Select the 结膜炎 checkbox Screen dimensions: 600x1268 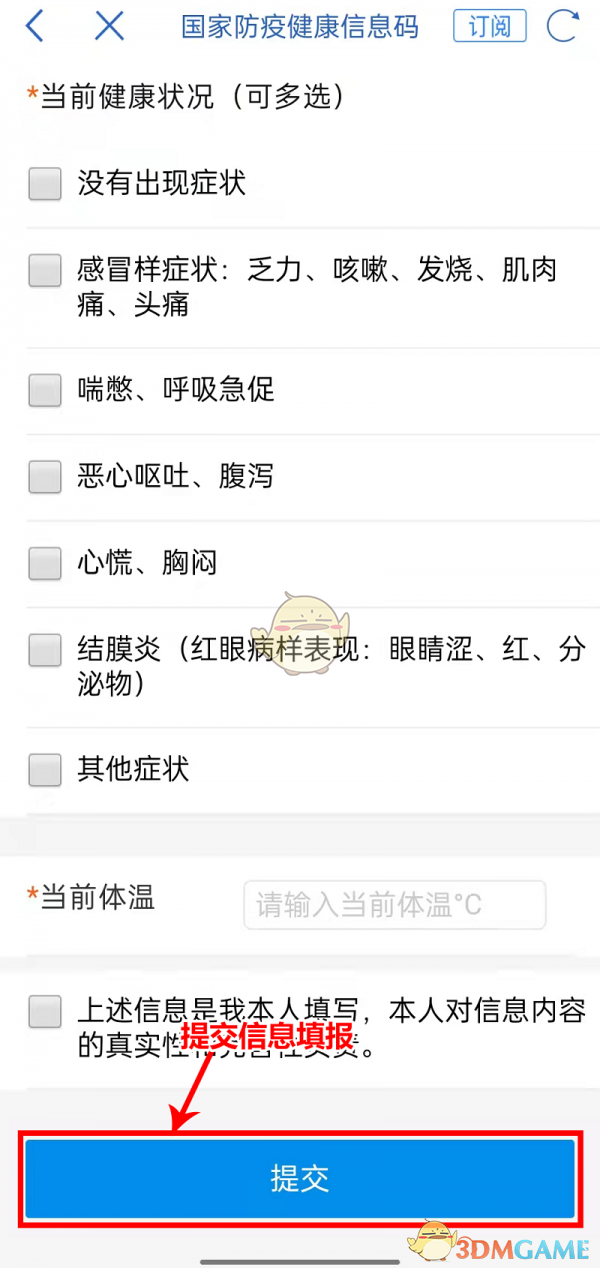[x=45, y=650]
